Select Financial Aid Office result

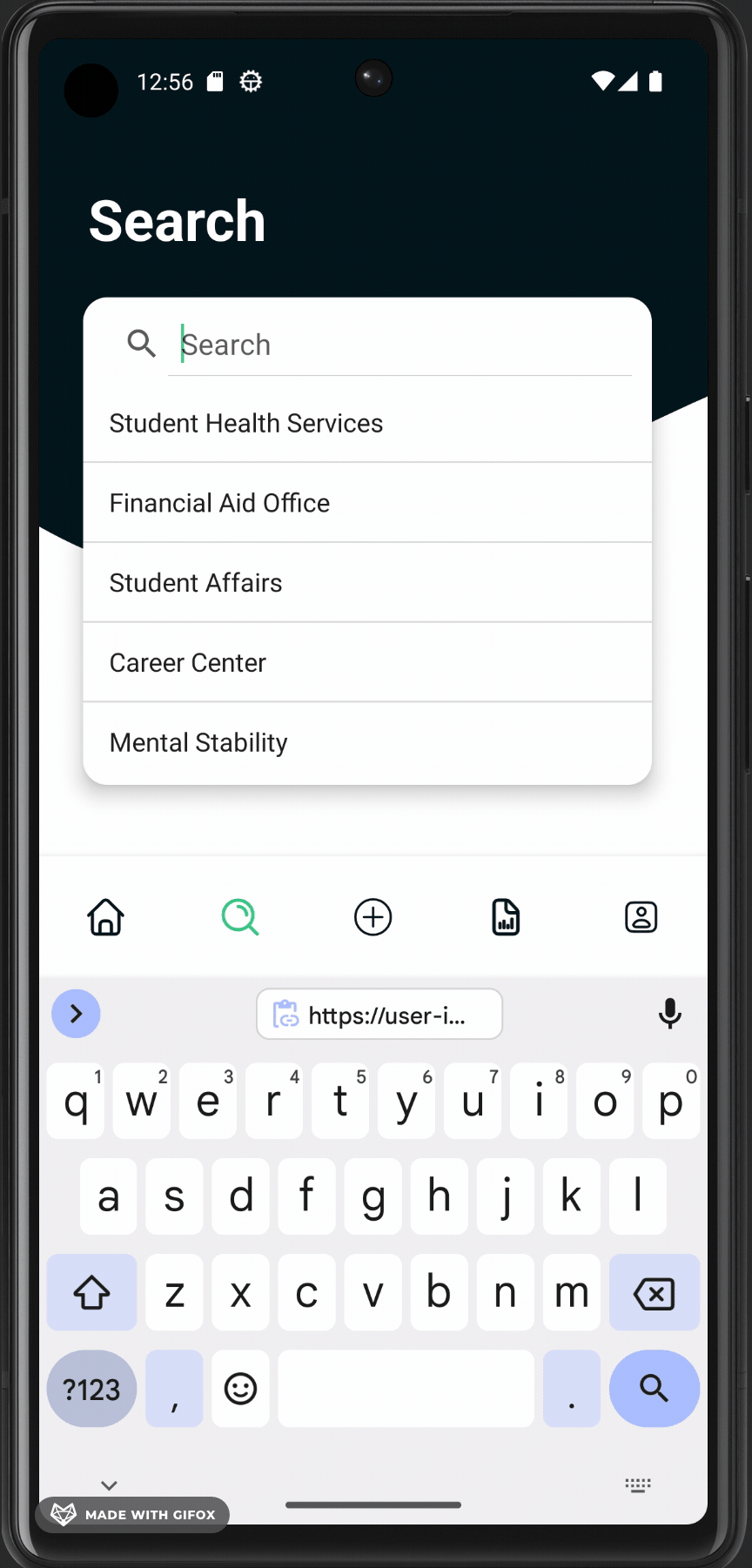[219, 502]
